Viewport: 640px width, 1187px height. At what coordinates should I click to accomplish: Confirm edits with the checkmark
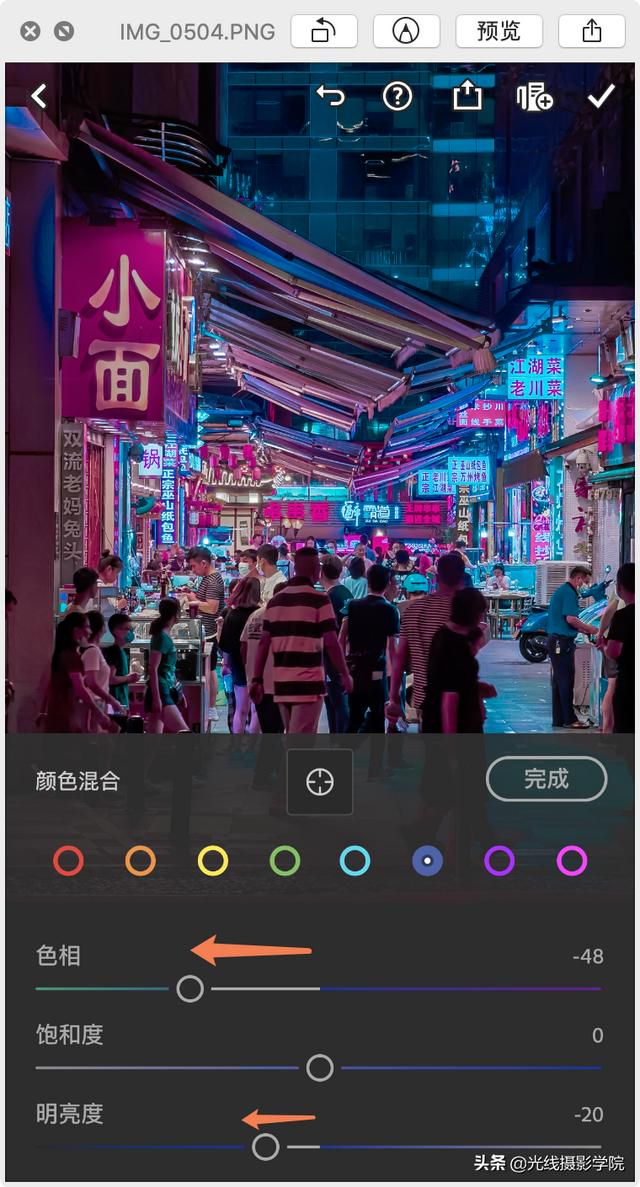coord(601,96)
